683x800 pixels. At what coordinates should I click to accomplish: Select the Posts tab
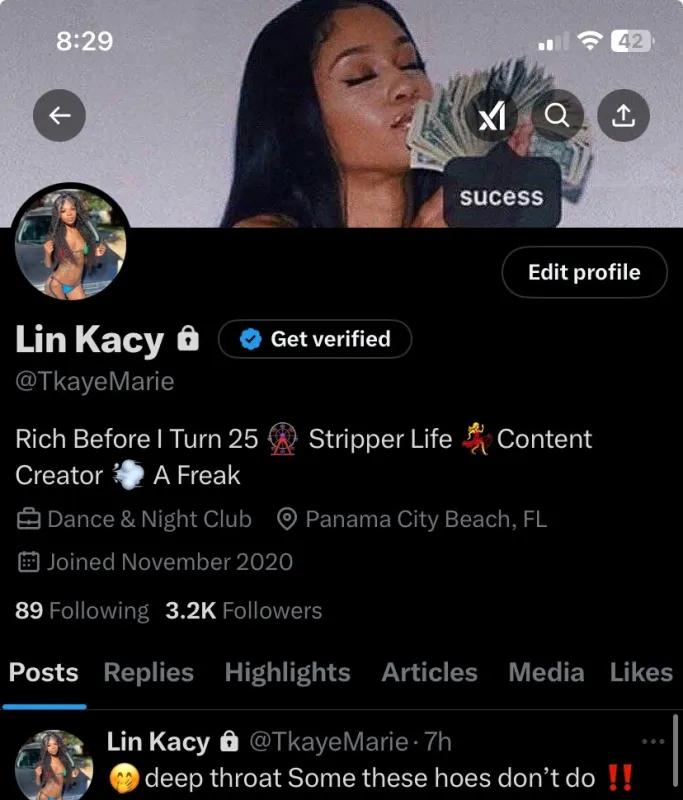(x=43, y=672)
